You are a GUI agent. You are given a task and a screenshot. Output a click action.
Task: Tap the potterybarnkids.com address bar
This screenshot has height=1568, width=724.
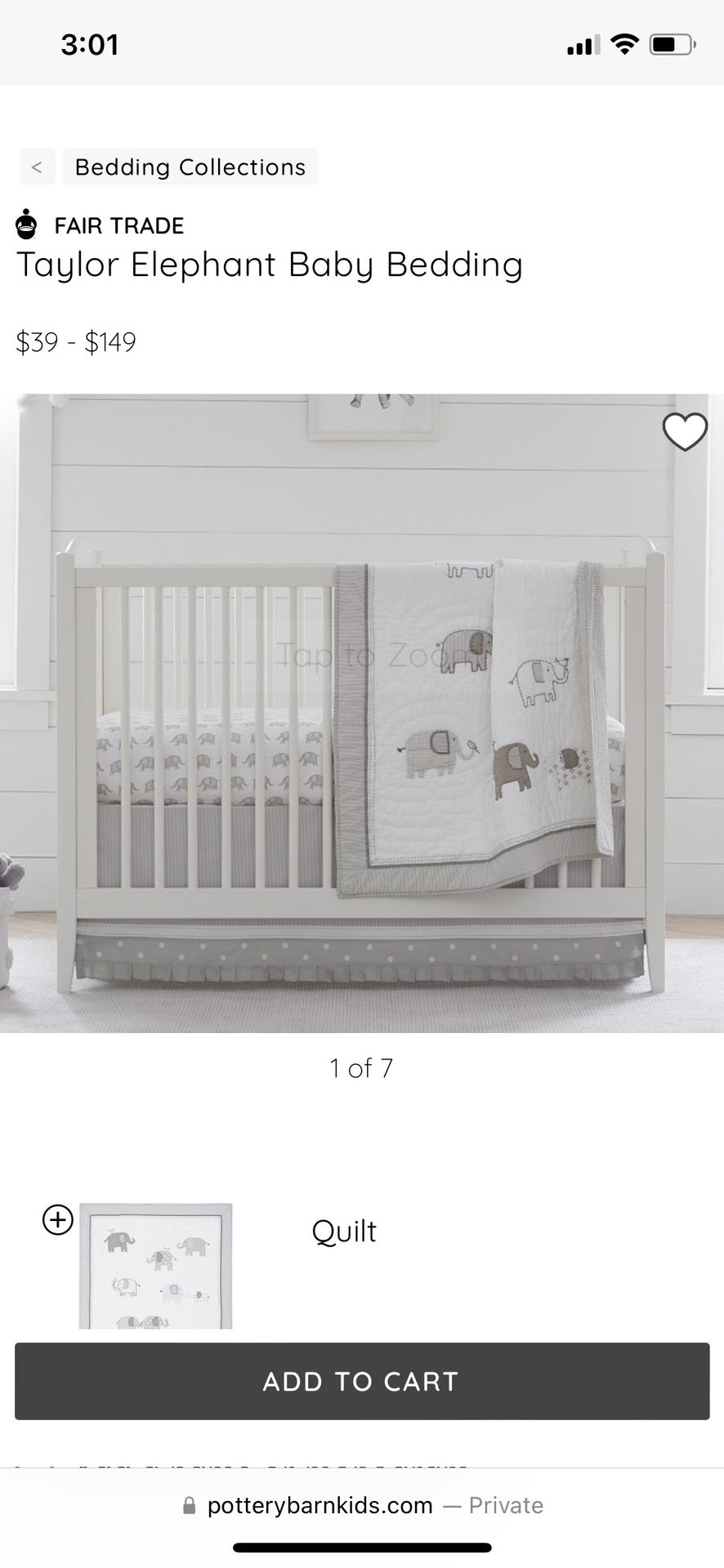click(x=362, y=1505)
